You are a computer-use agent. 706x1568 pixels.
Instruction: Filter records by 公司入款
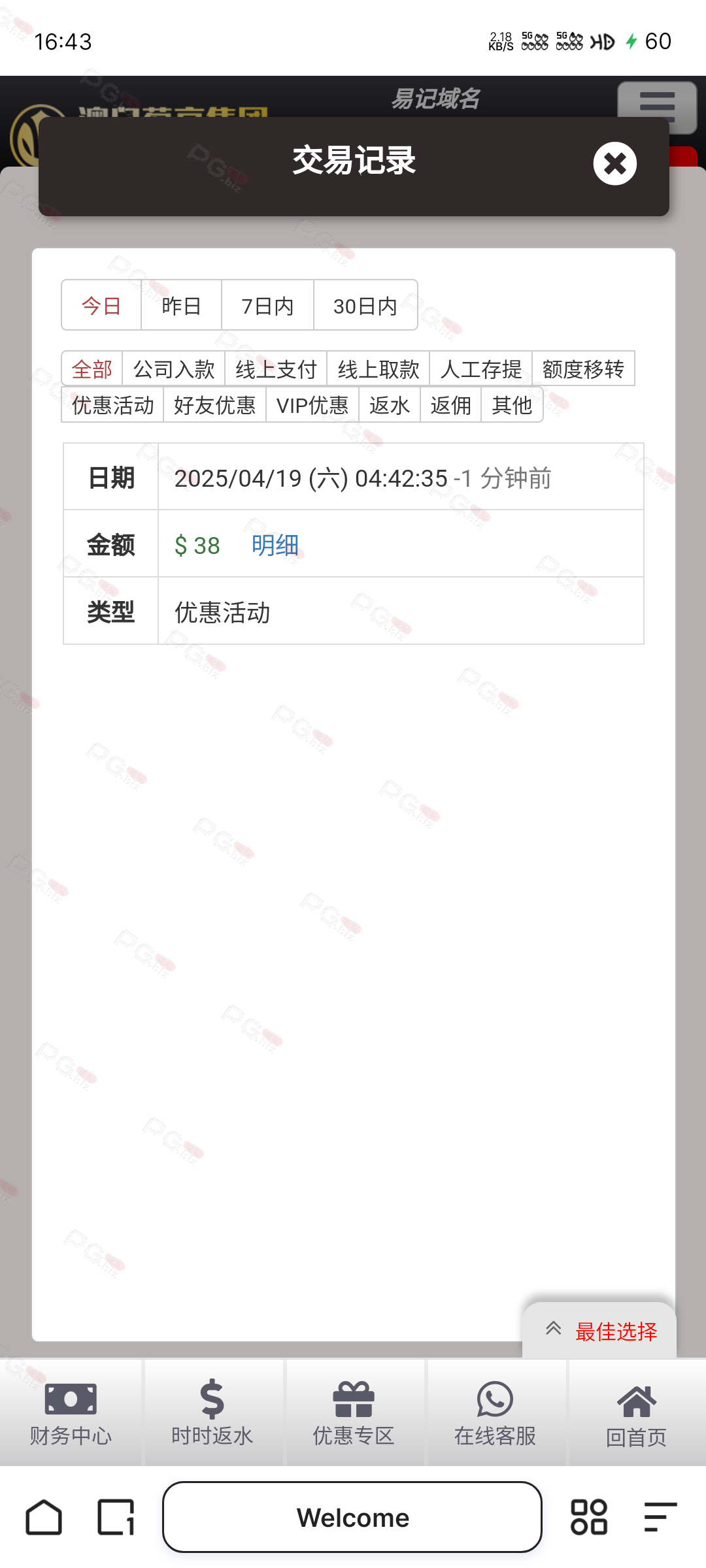[x=174, y=369]
